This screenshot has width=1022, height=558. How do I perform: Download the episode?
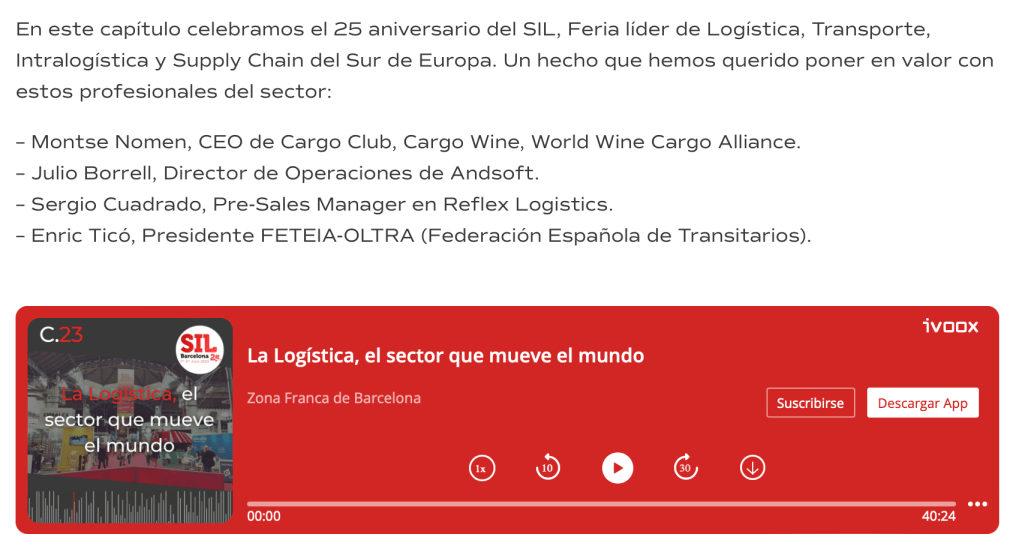coord(752,467)
